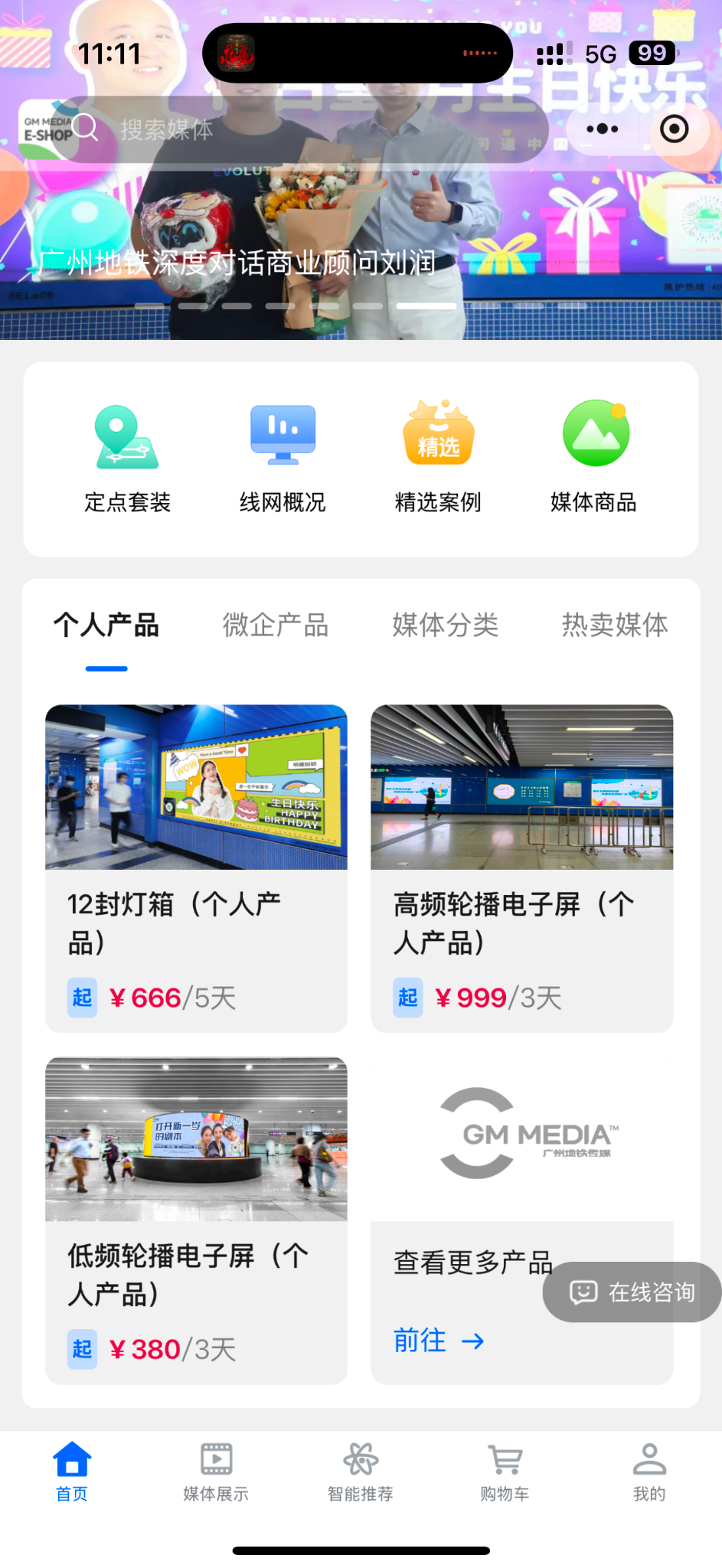Viewport: 722px width, 1568px height.
Task: Open the 低频轮播电子屏 product card
Action: 196,1220
